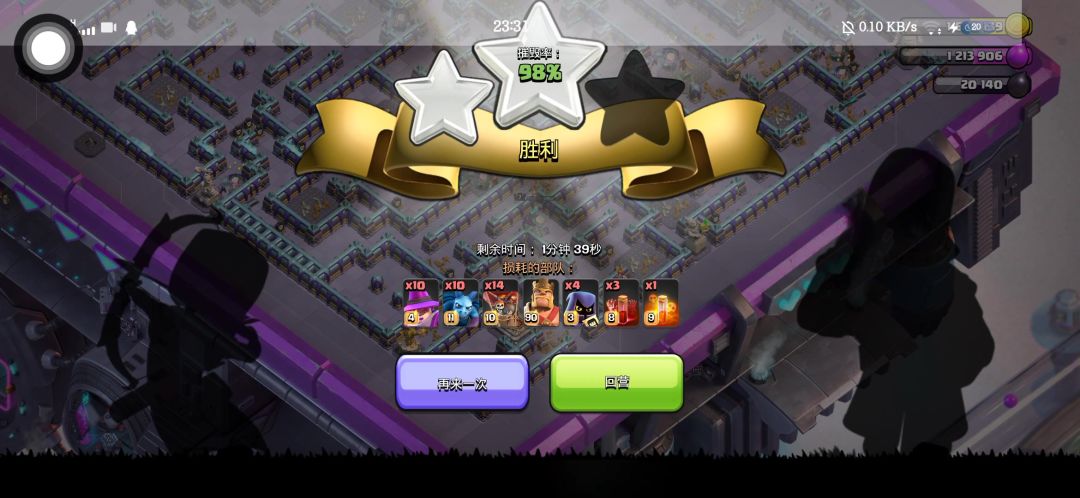Tap the floating screen recorder circle
1080x498 pixels.
click(x=48, y=48)
